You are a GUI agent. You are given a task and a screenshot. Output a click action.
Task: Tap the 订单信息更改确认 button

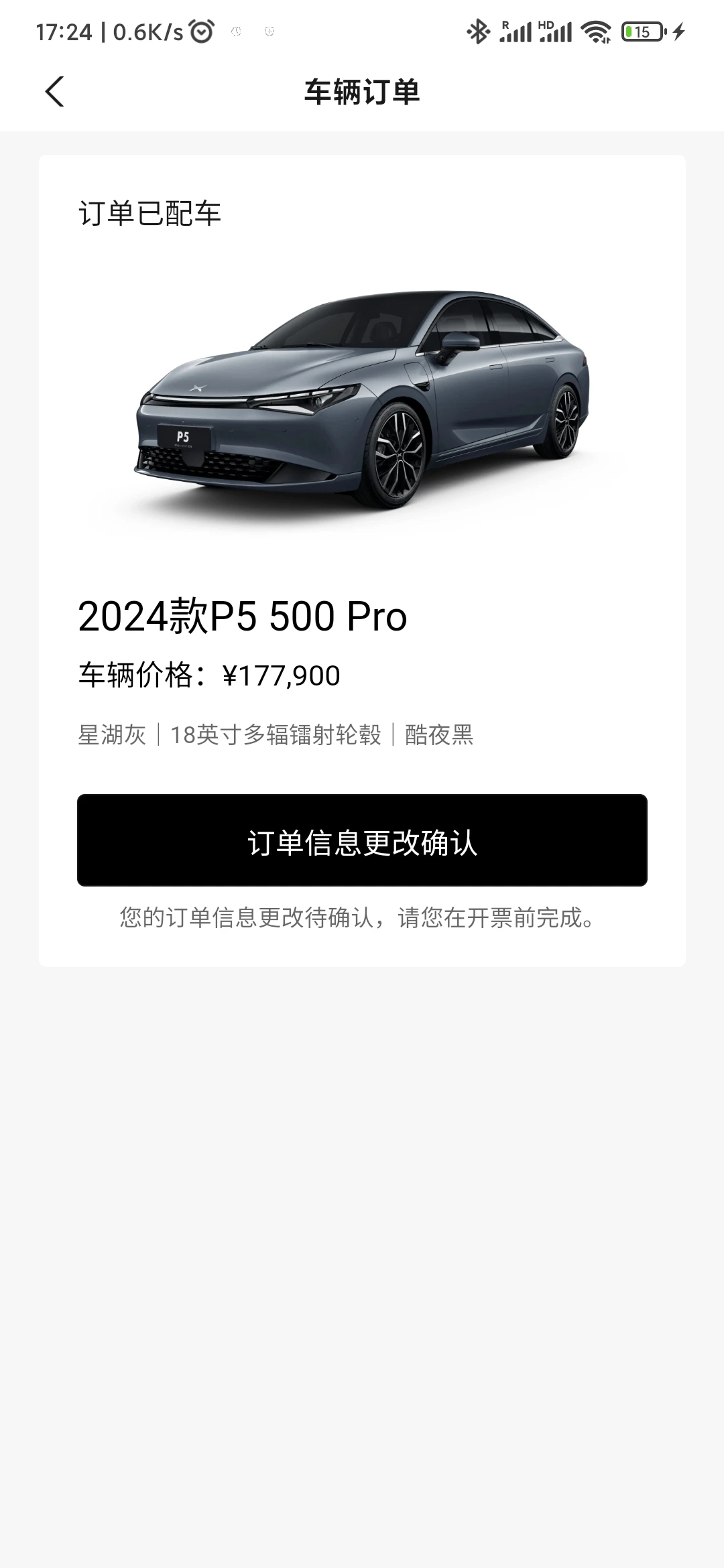(x=362, y=840)
